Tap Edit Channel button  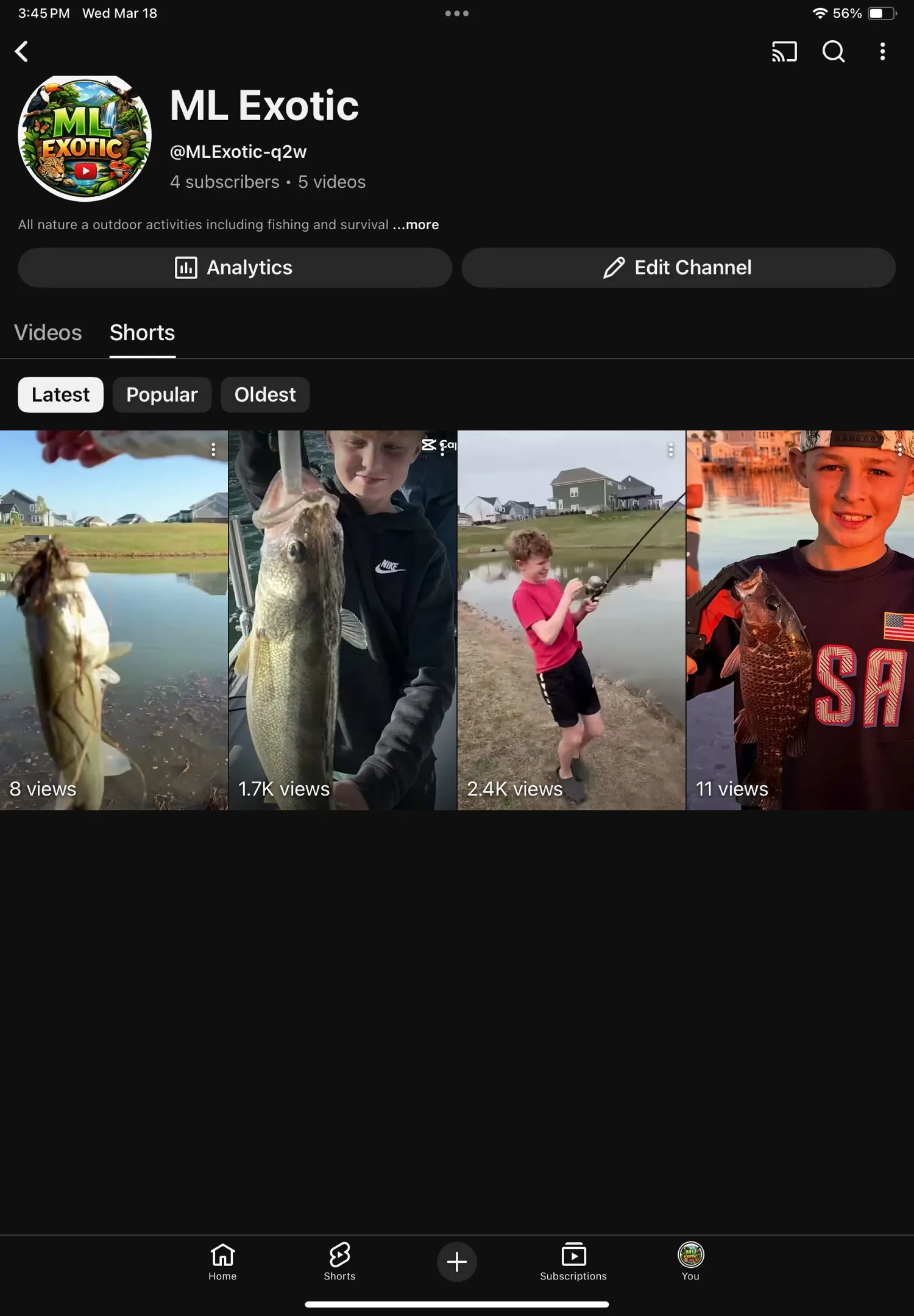678,268
